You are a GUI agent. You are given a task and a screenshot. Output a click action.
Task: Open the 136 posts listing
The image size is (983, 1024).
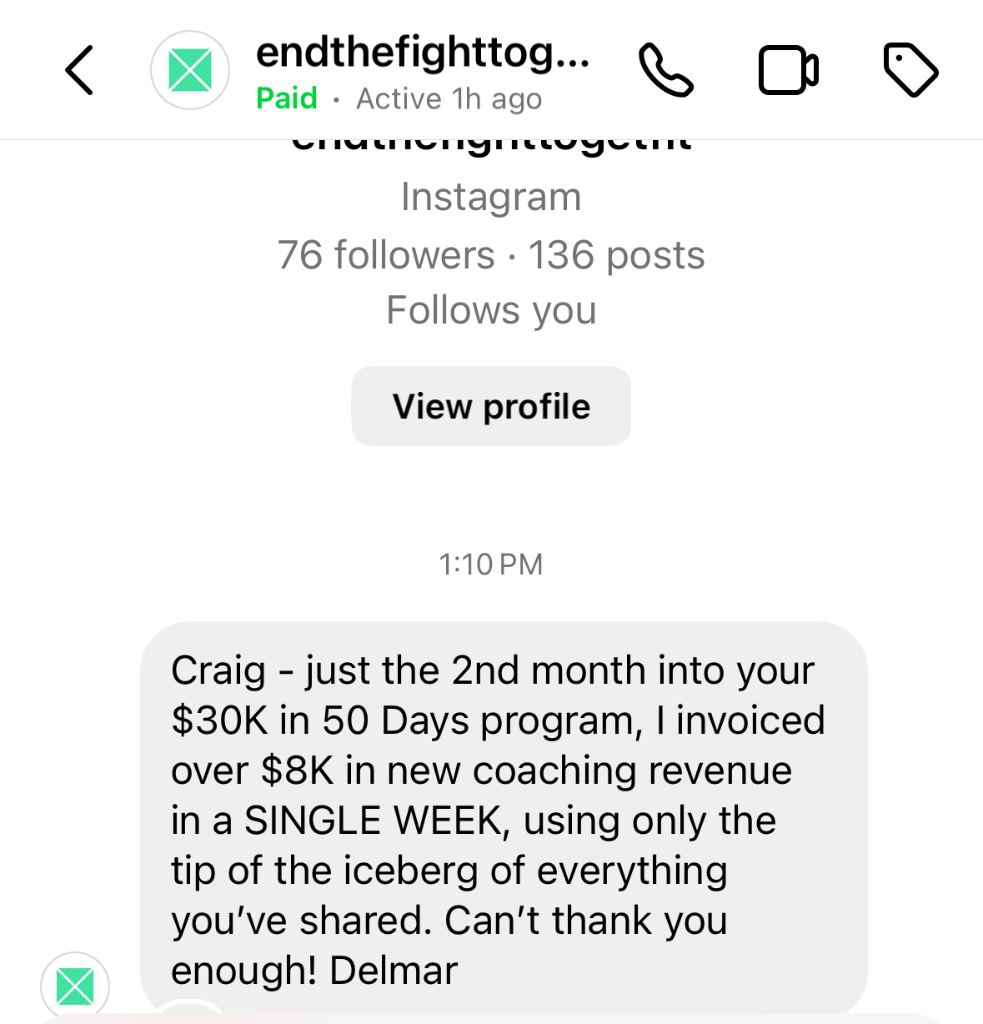[x=616, y=255]
